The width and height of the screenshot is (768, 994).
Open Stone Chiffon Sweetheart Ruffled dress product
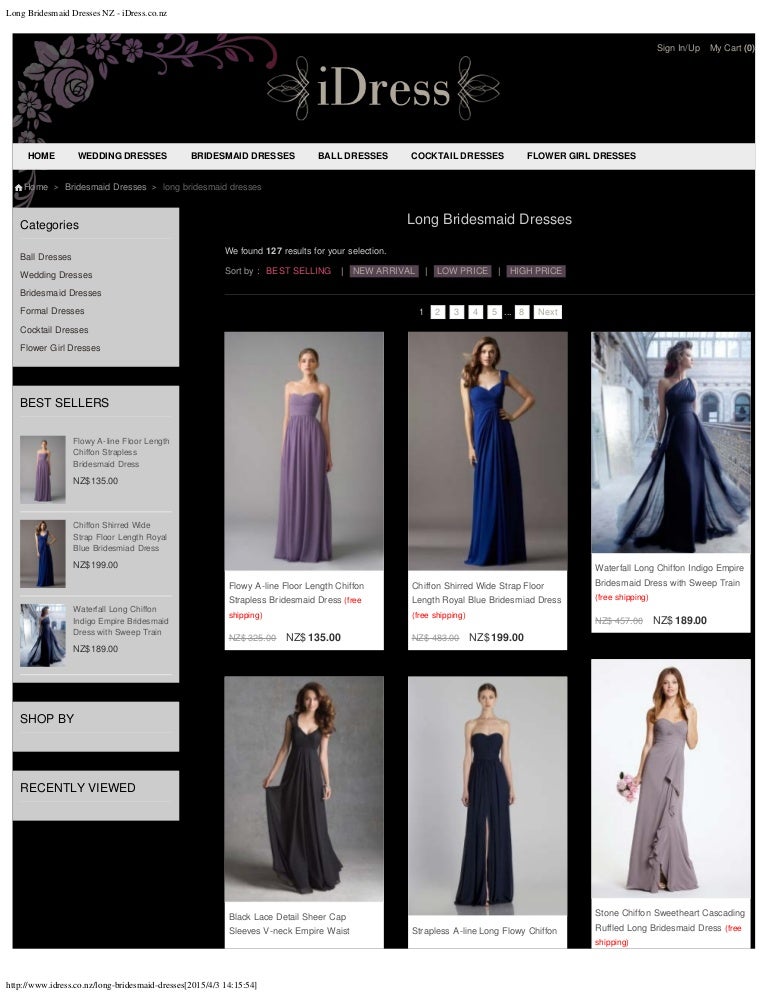tap(670, 778)
